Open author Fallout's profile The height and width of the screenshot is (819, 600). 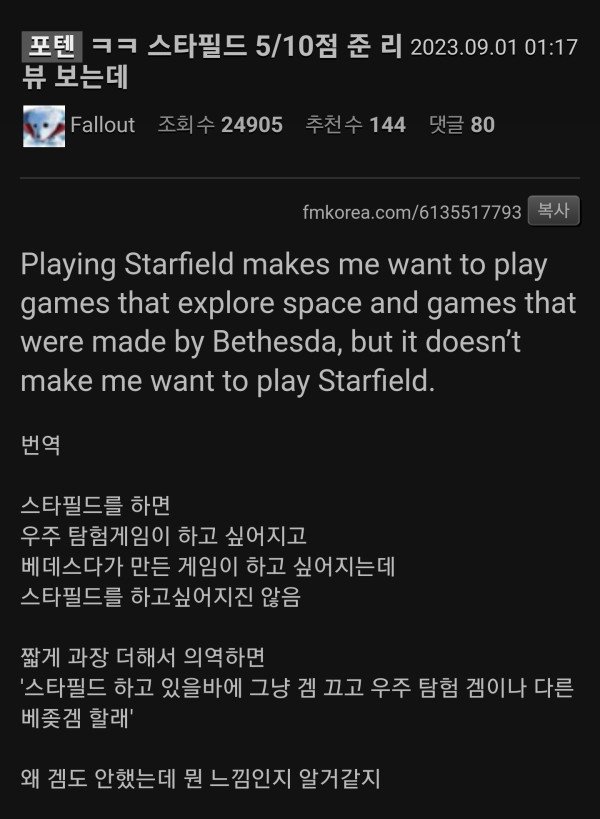(x=102, y=125)
